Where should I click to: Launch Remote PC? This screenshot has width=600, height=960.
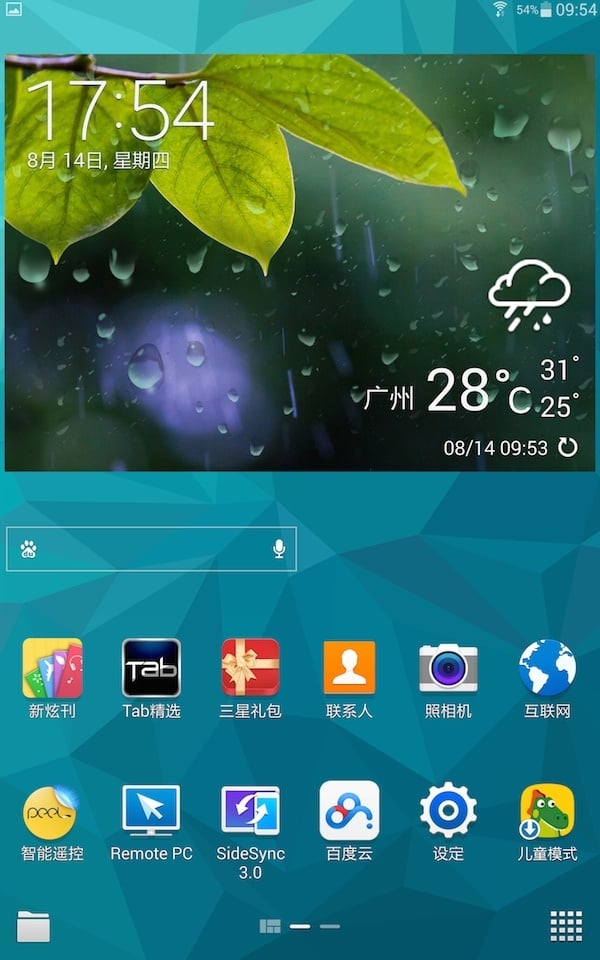click(151, 811)
